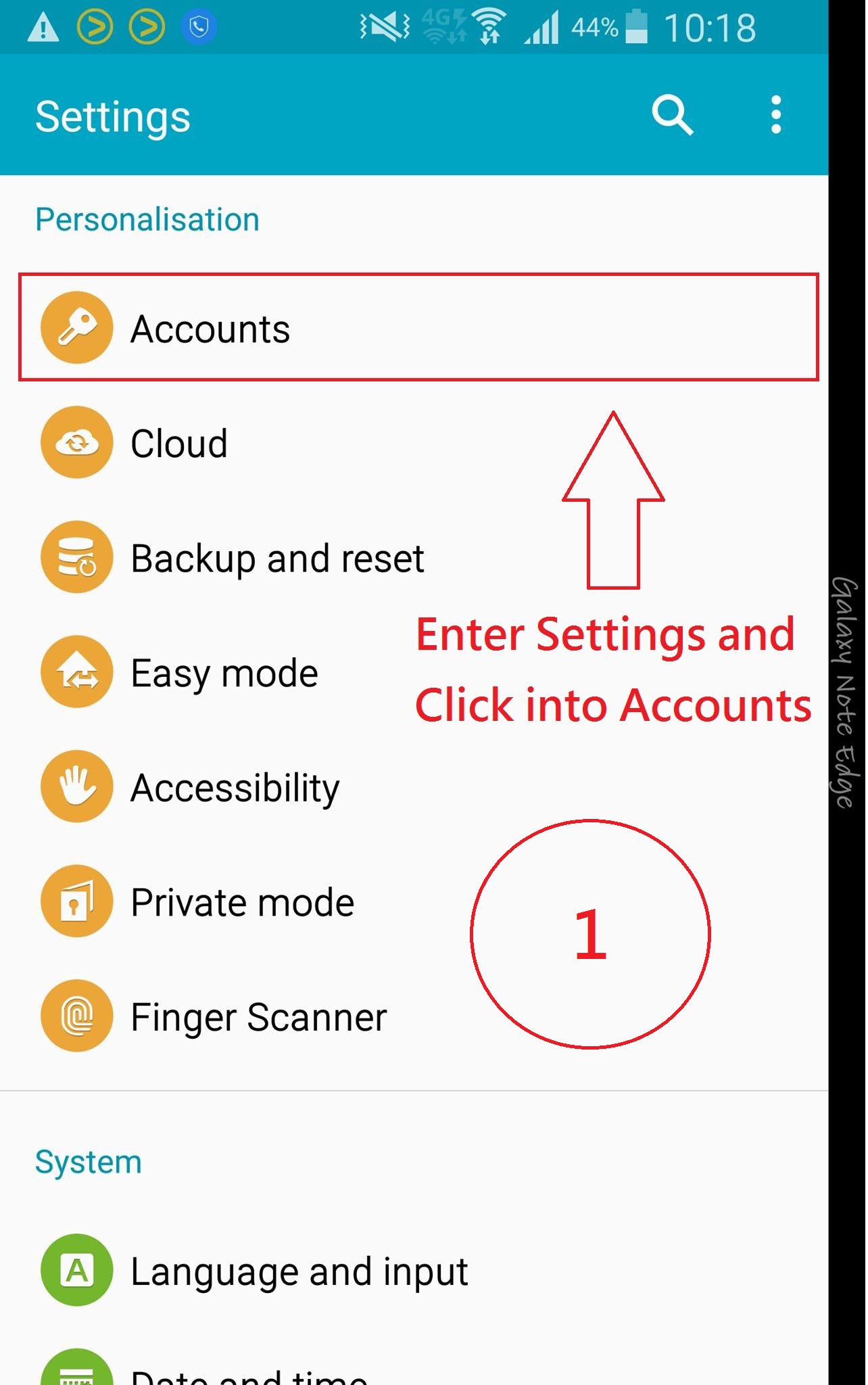Open Cloud settings

[x=178, y=444]
